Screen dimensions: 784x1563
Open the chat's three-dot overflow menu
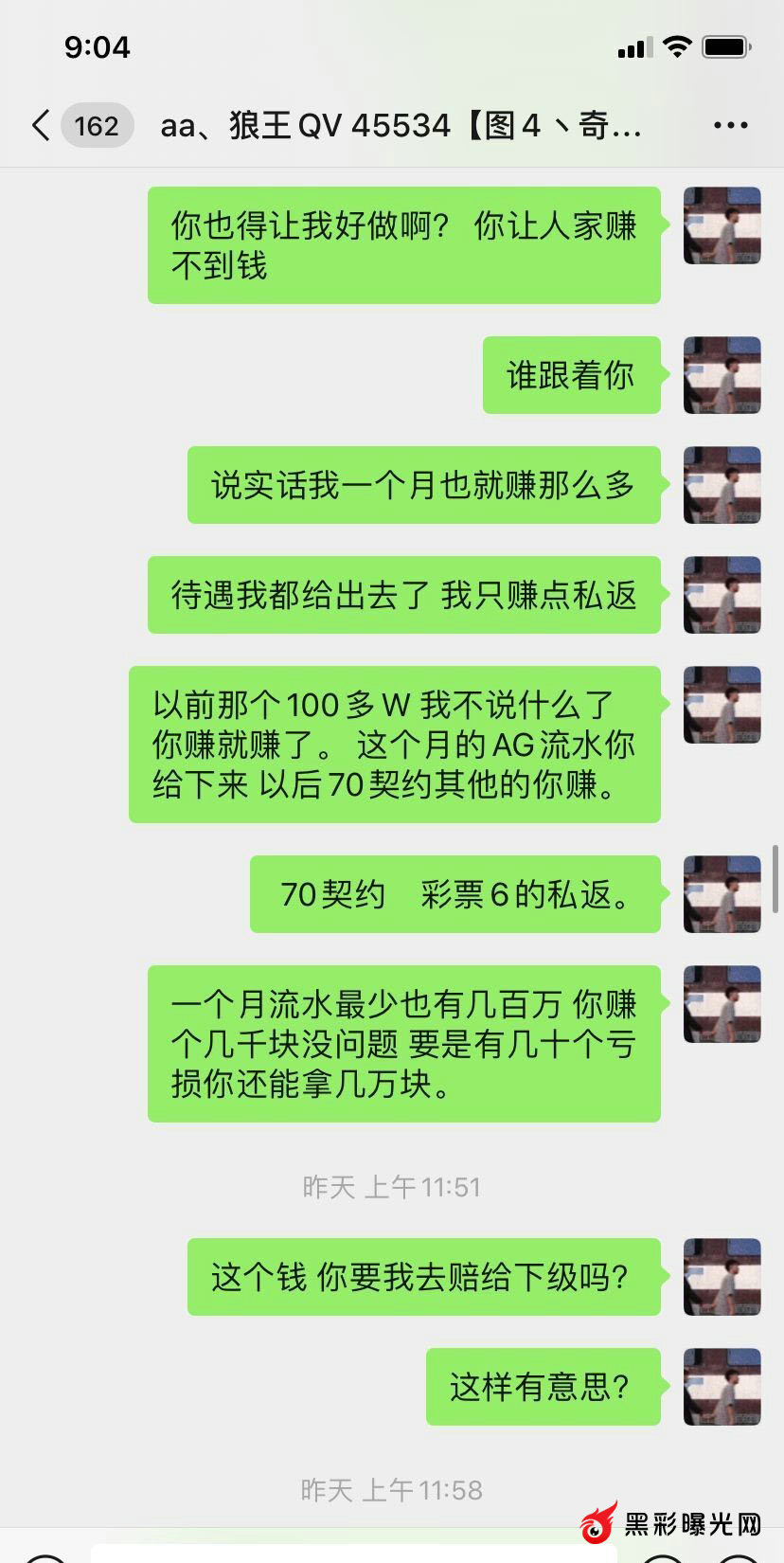click(730, 125)
